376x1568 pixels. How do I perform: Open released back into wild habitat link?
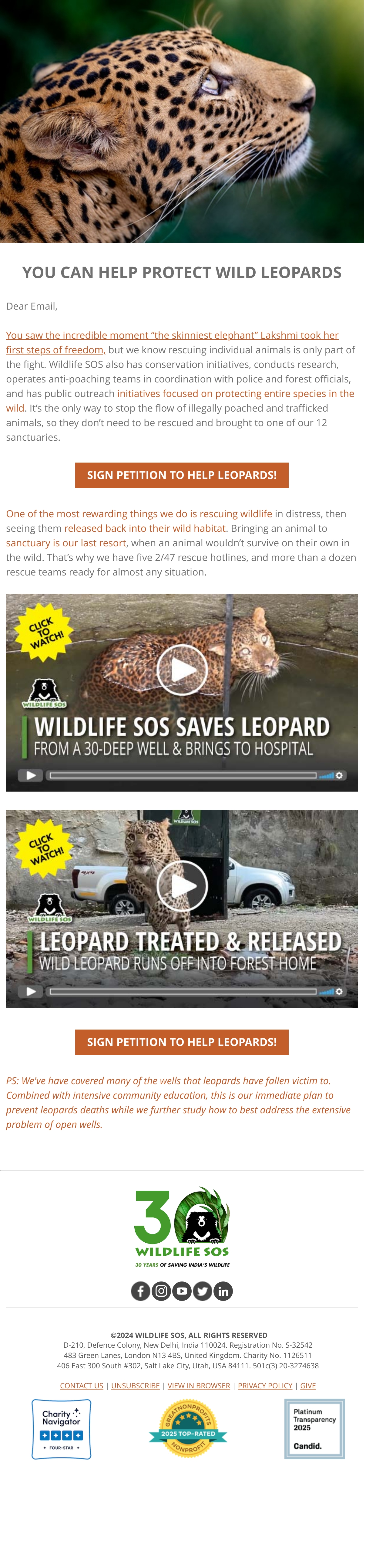pyautogui.click(x=145, y=528)
